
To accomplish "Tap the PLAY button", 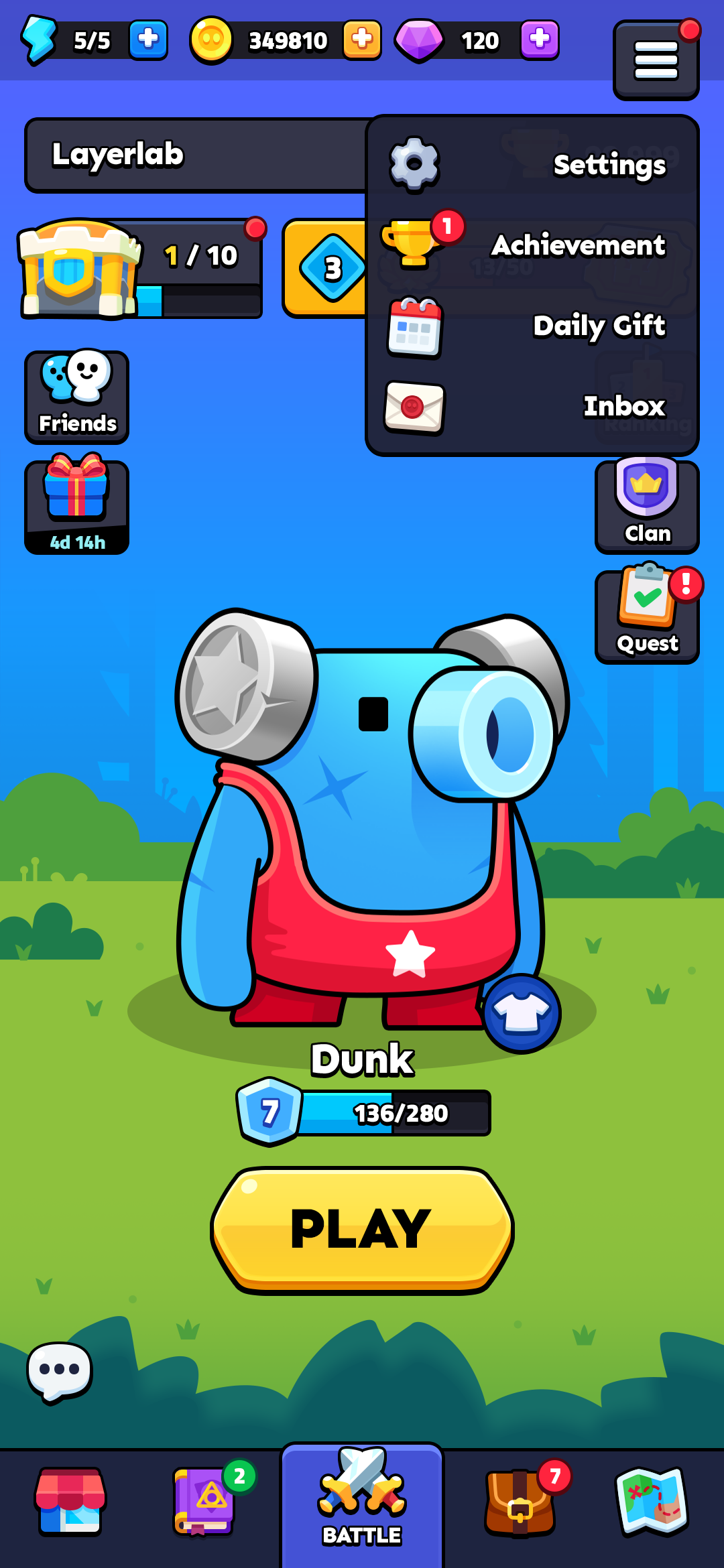I will [x=362, y=1230].
